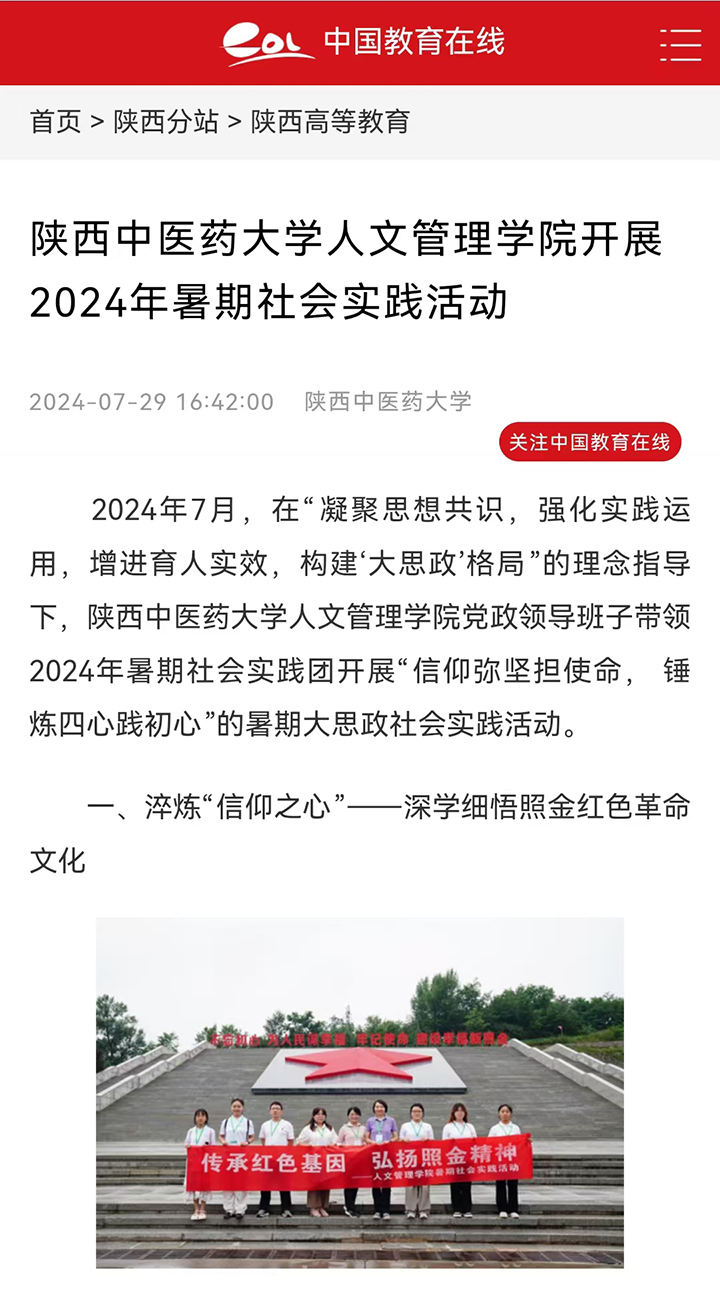Viewport: 720px width, 1300px height.
Task: Go to 首页 via the breadcrumb
Action: point(56,122)
